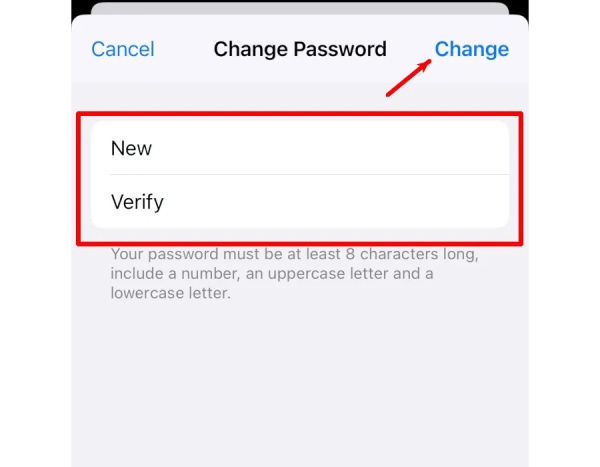Confirm with the Change button
This screenshot has width=600, height=467.
pos(471,49)
